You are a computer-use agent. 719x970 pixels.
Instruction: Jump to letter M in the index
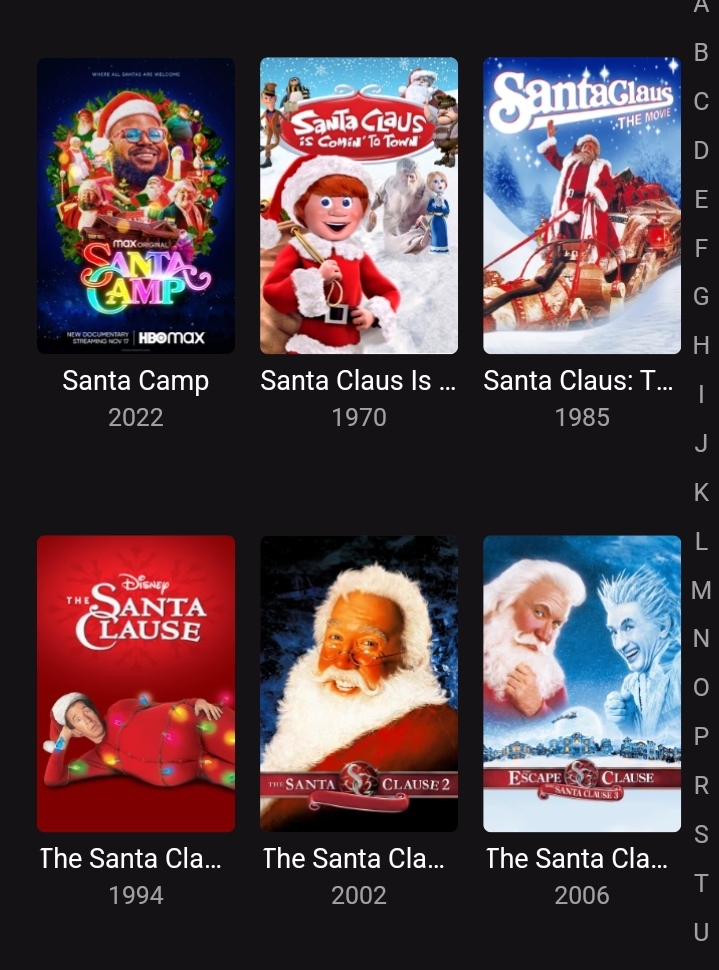pos(701,590)
